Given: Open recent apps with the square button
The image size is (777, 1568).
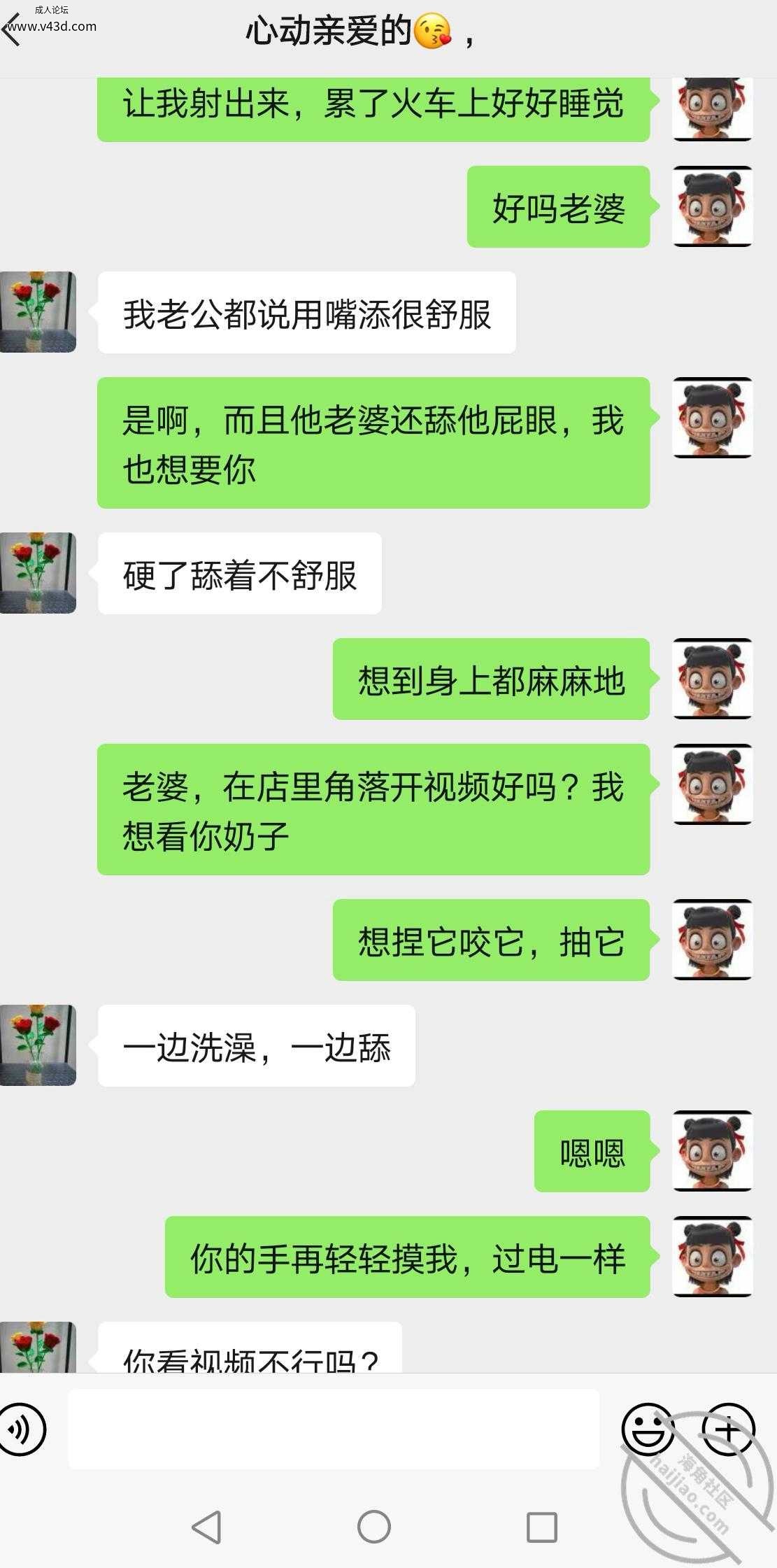Looking at the screenshot, I should (541, 1527).
